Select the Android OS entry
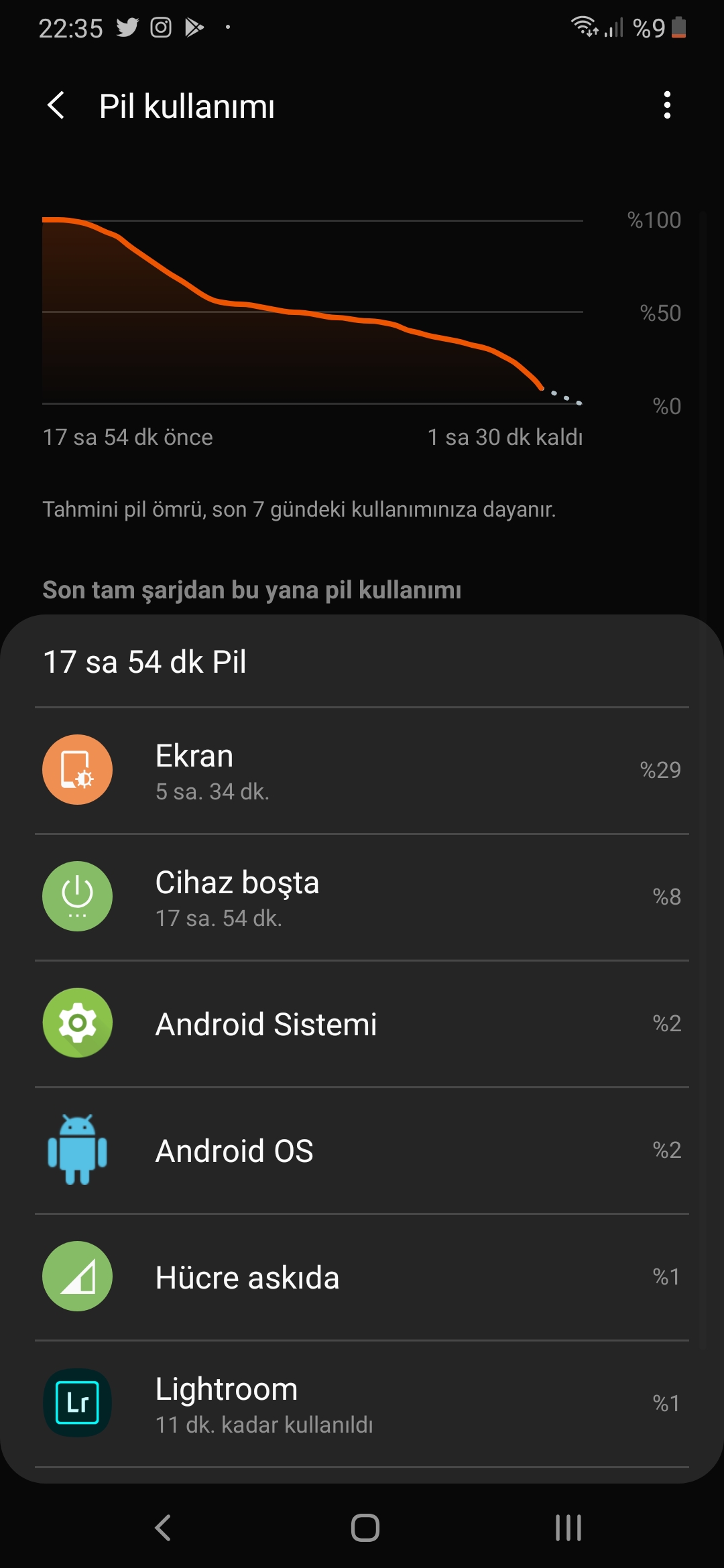 362,1151
